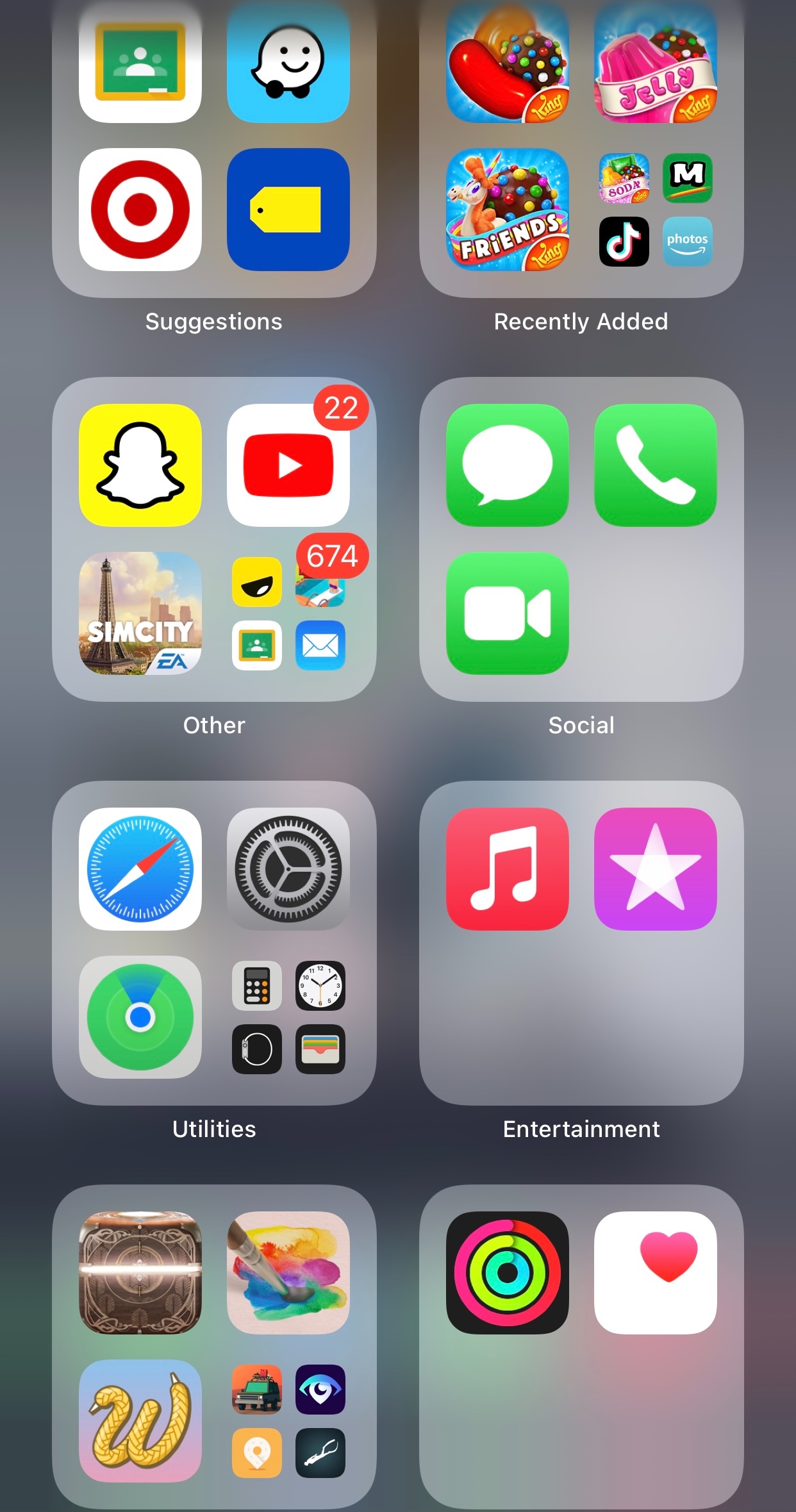Open the Apple Music app
The image size is (796, 1512).
[507, 868]
